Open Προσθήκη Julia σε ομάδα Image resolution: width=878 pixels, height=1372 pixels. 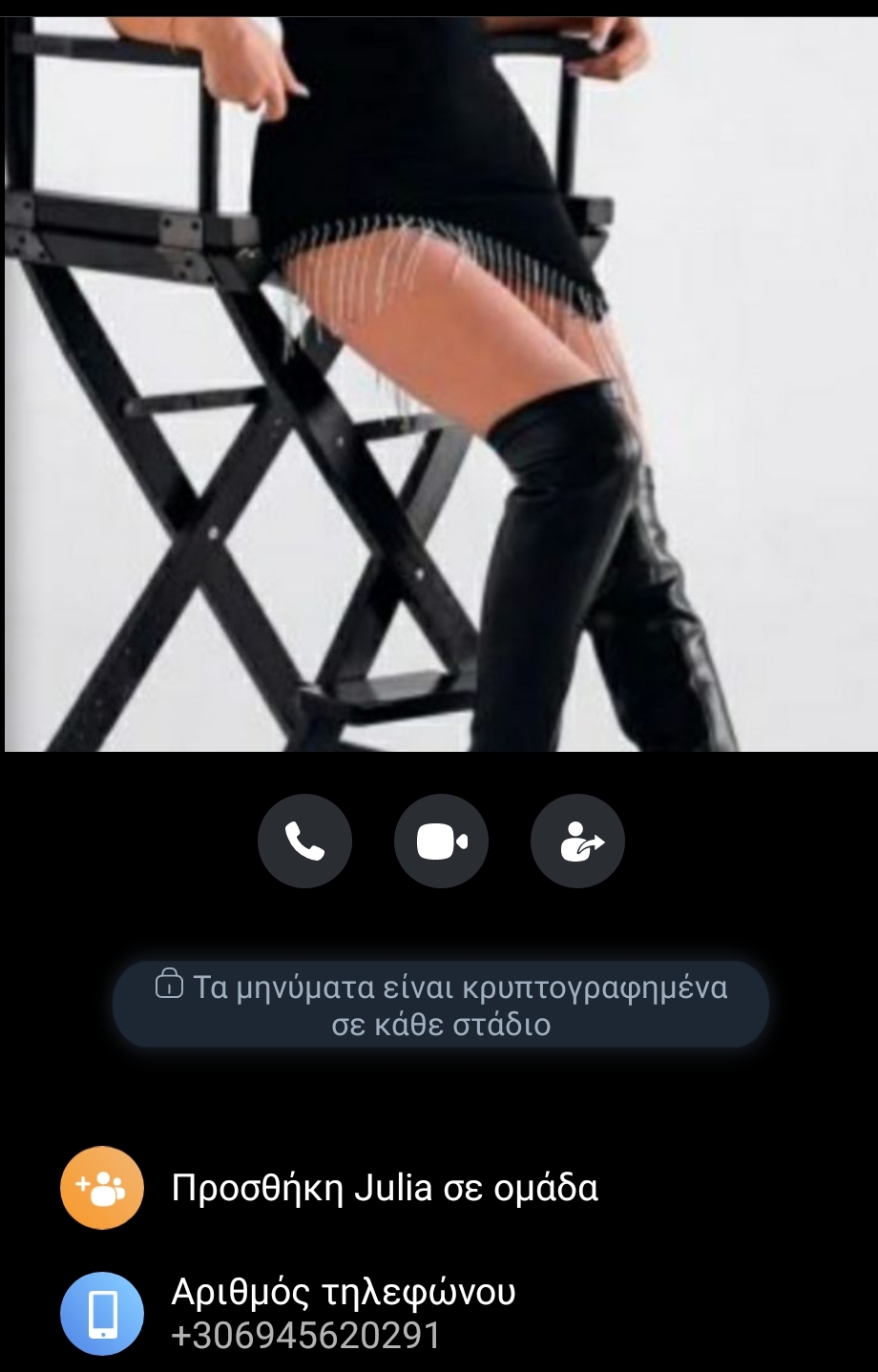(384, 1188)
